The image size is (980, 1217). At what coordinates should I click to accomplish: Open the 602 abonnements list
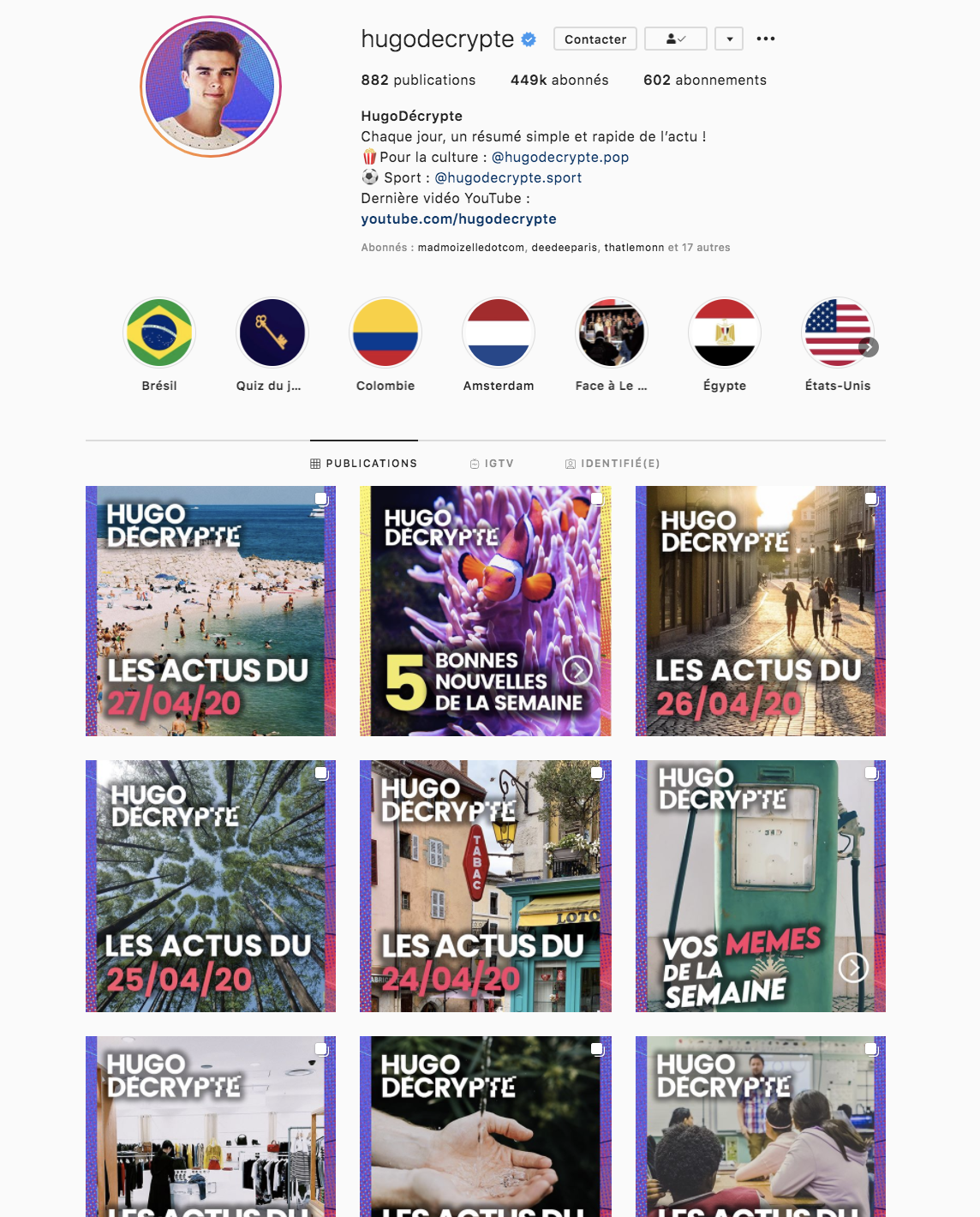click(704, 80)
